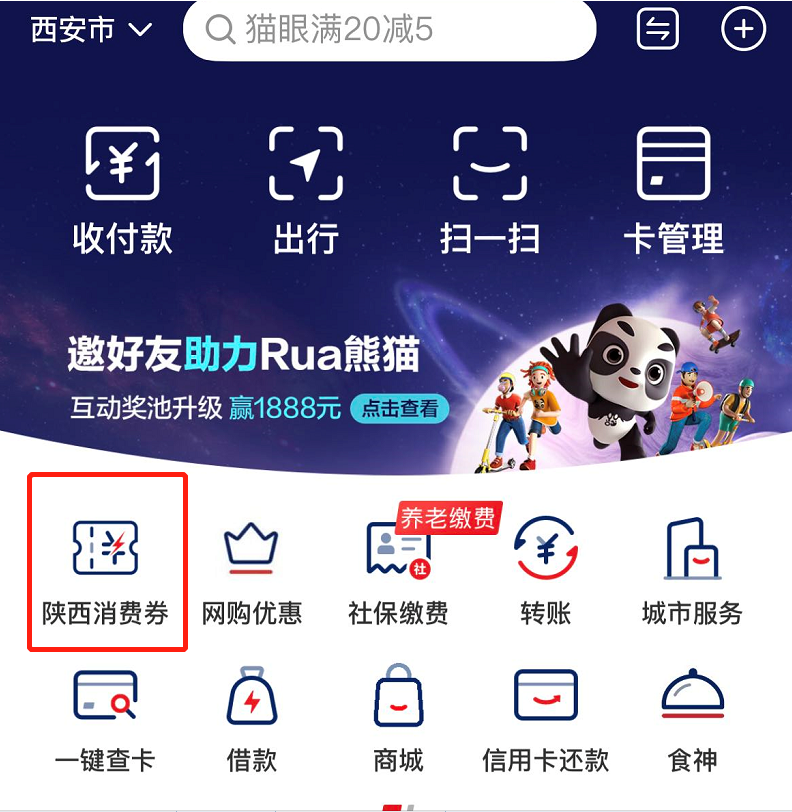Open the 西安市 city selector
Screen dimensions: 792x812
click(x=90, y=30)
